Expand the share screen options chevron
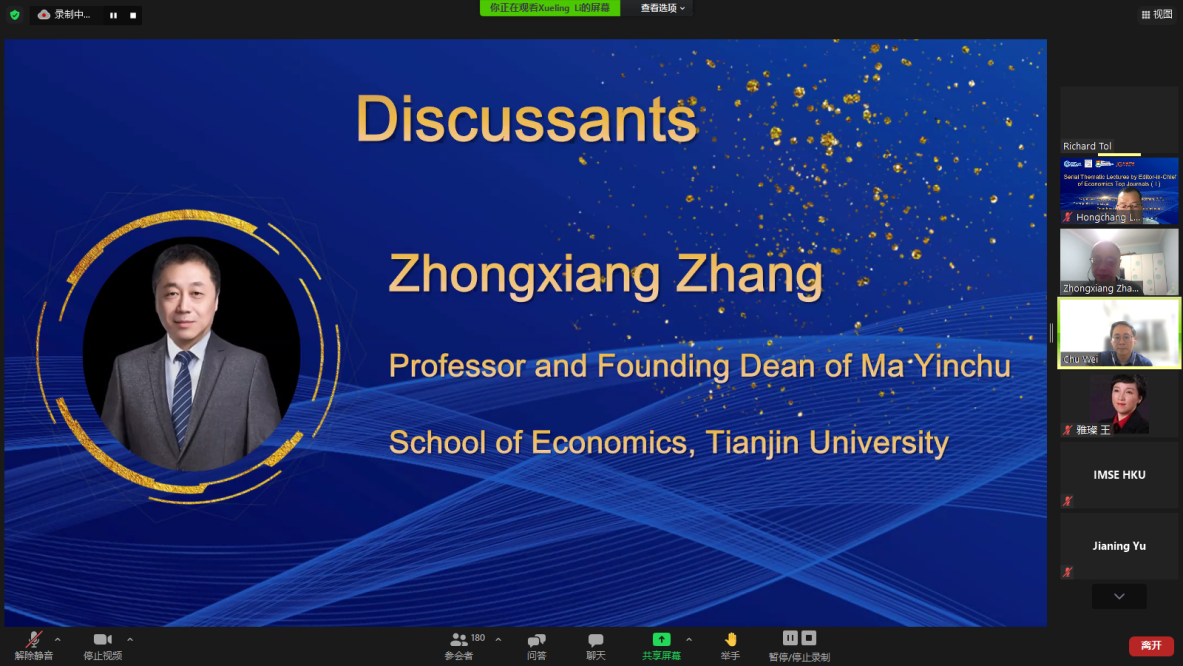Image resolution: width=1183 pixels, height=666 pixels. (688, 639)
